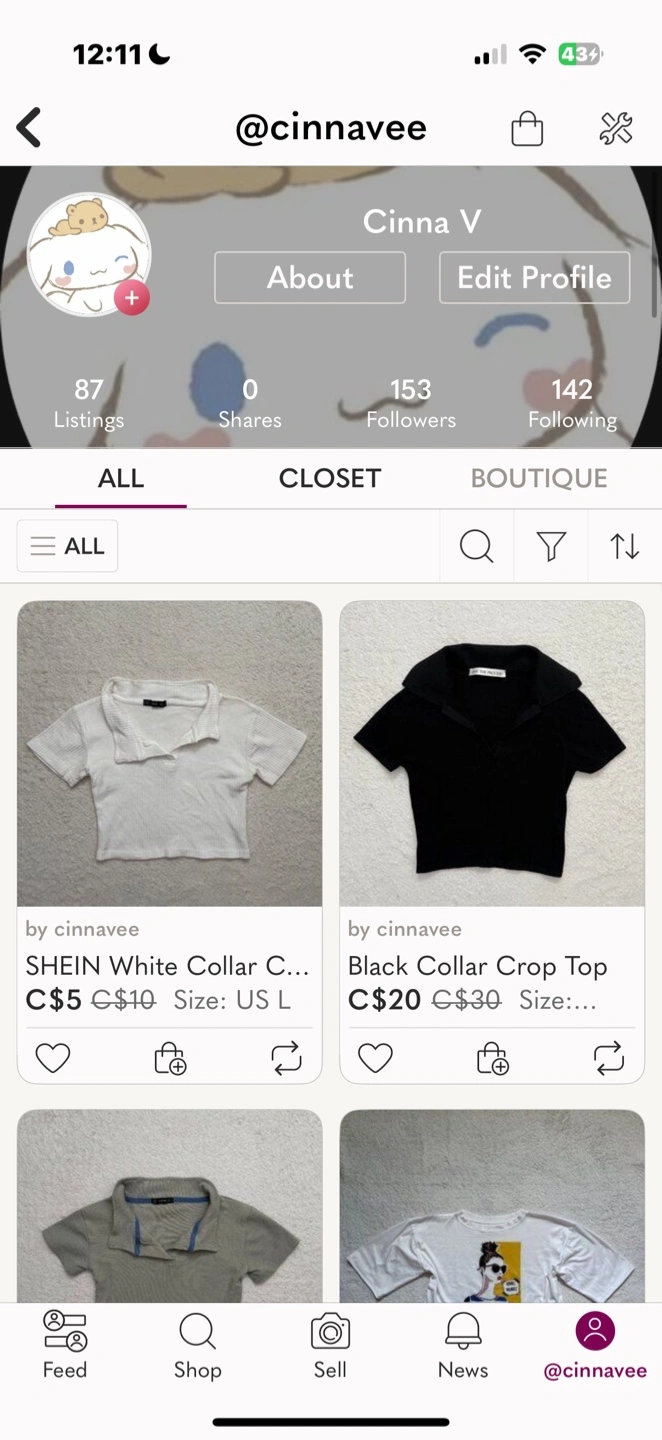Add Black Collar Crop Top to bundle

(492, 1058)
